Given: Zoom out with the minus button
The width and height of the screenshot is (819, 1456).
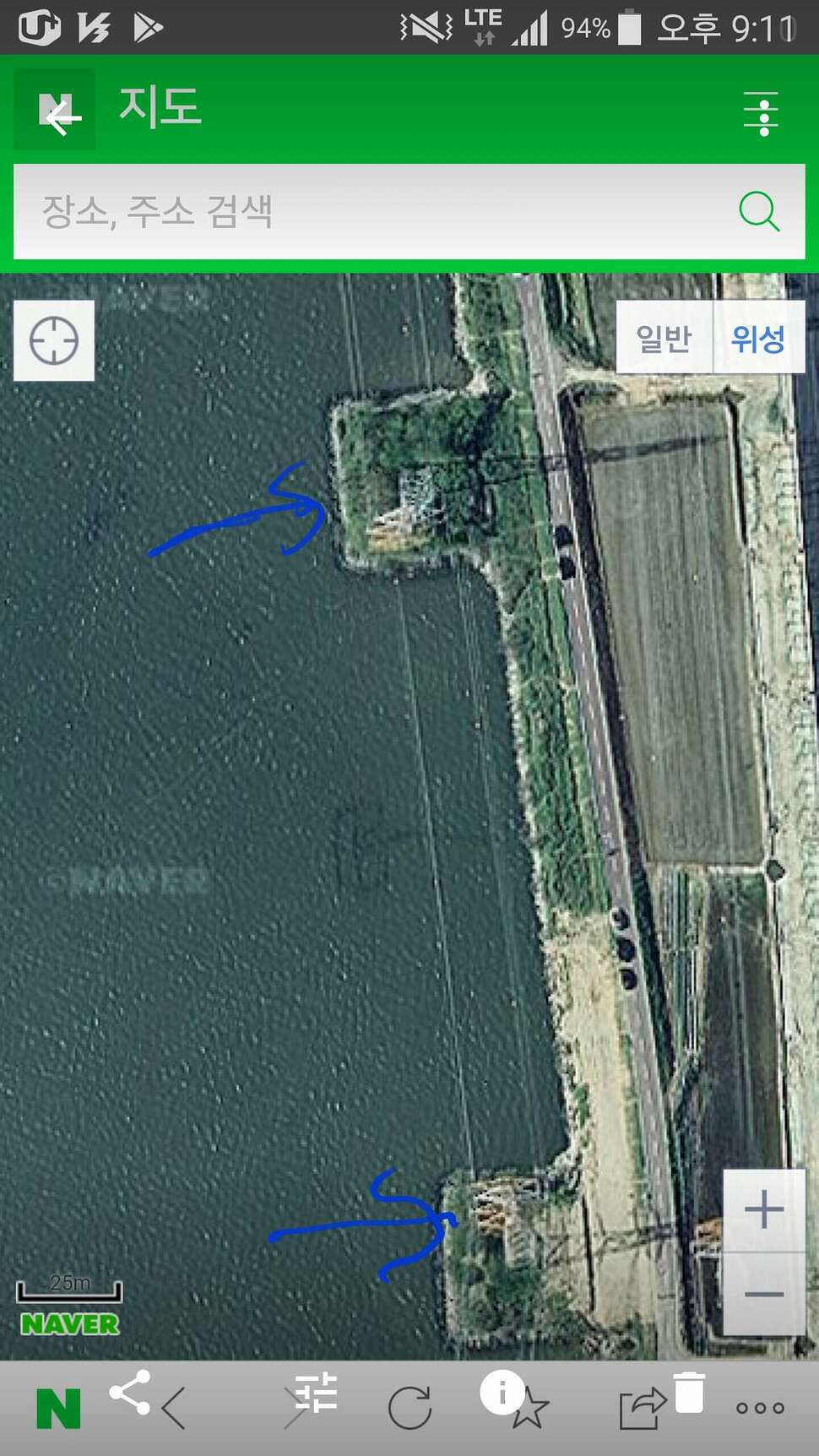Looking at the screenshot, I should tap(764, 1293).
